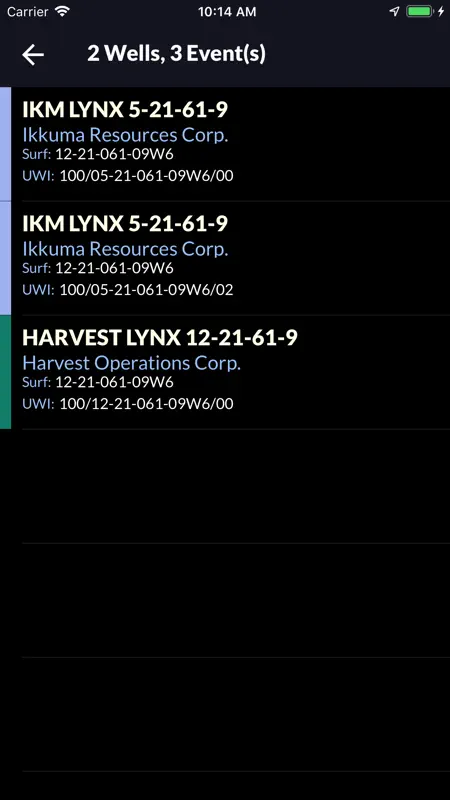
Task: Open IKM LYNX well with UWI ending /02
Action: click(225, 259)
